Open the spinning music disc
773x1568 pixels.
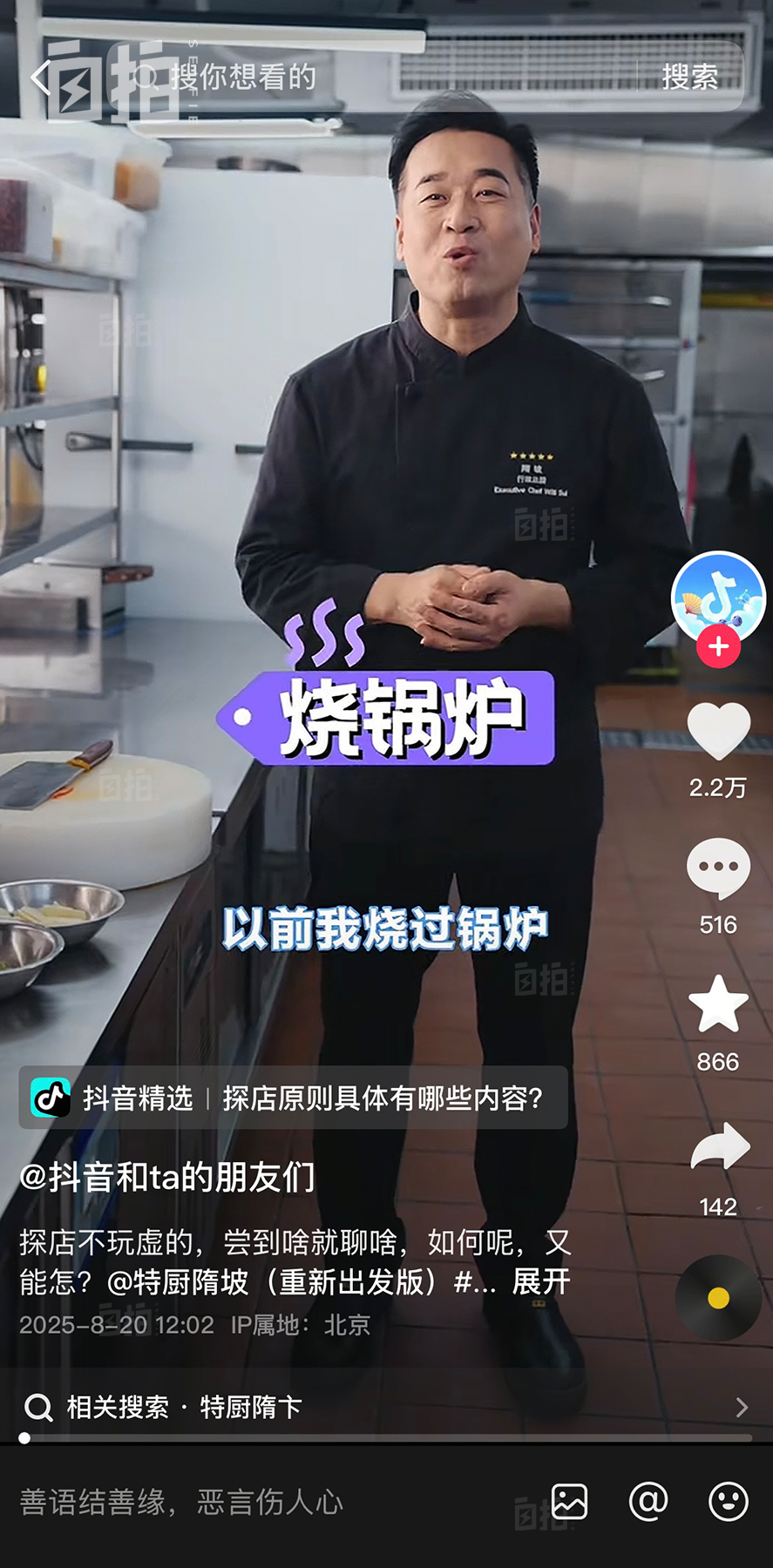tap(718, 1298)
